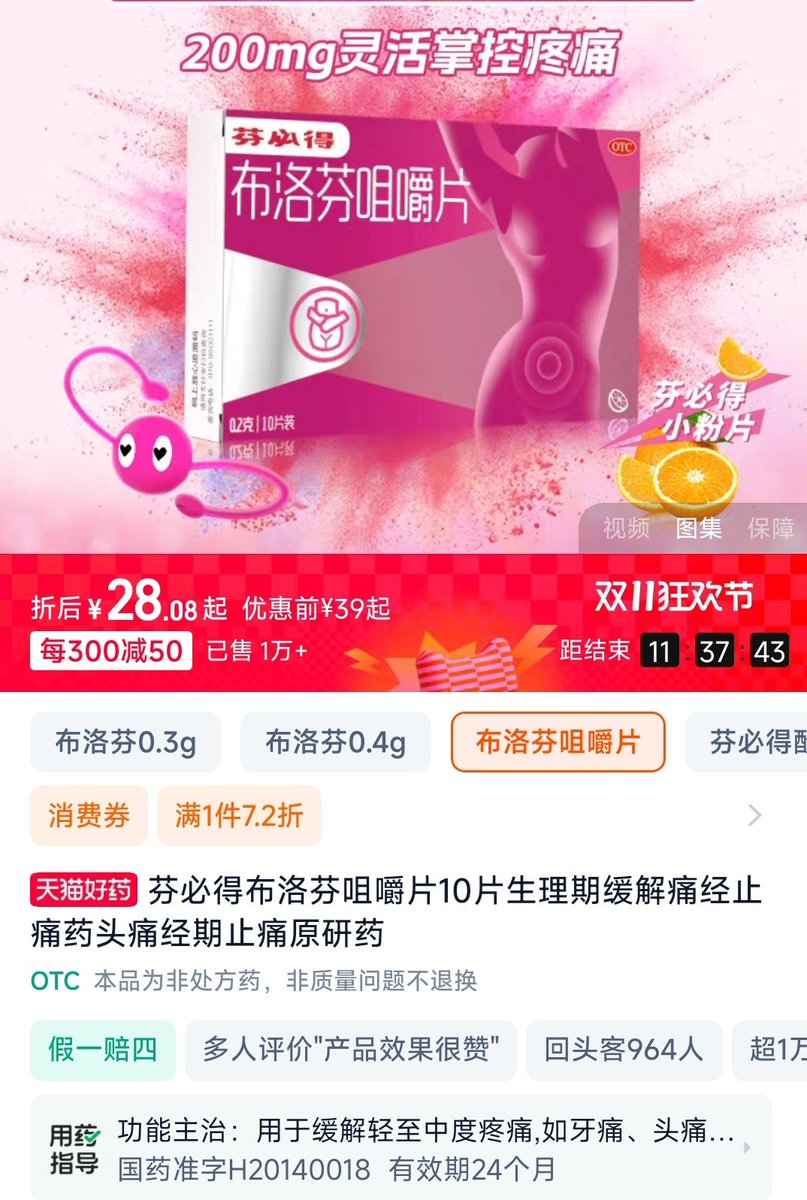Open the 用药指导 medication guide row
Image resolution: width=807 pixels, height=1200 pixels.
click(400, 1150)
